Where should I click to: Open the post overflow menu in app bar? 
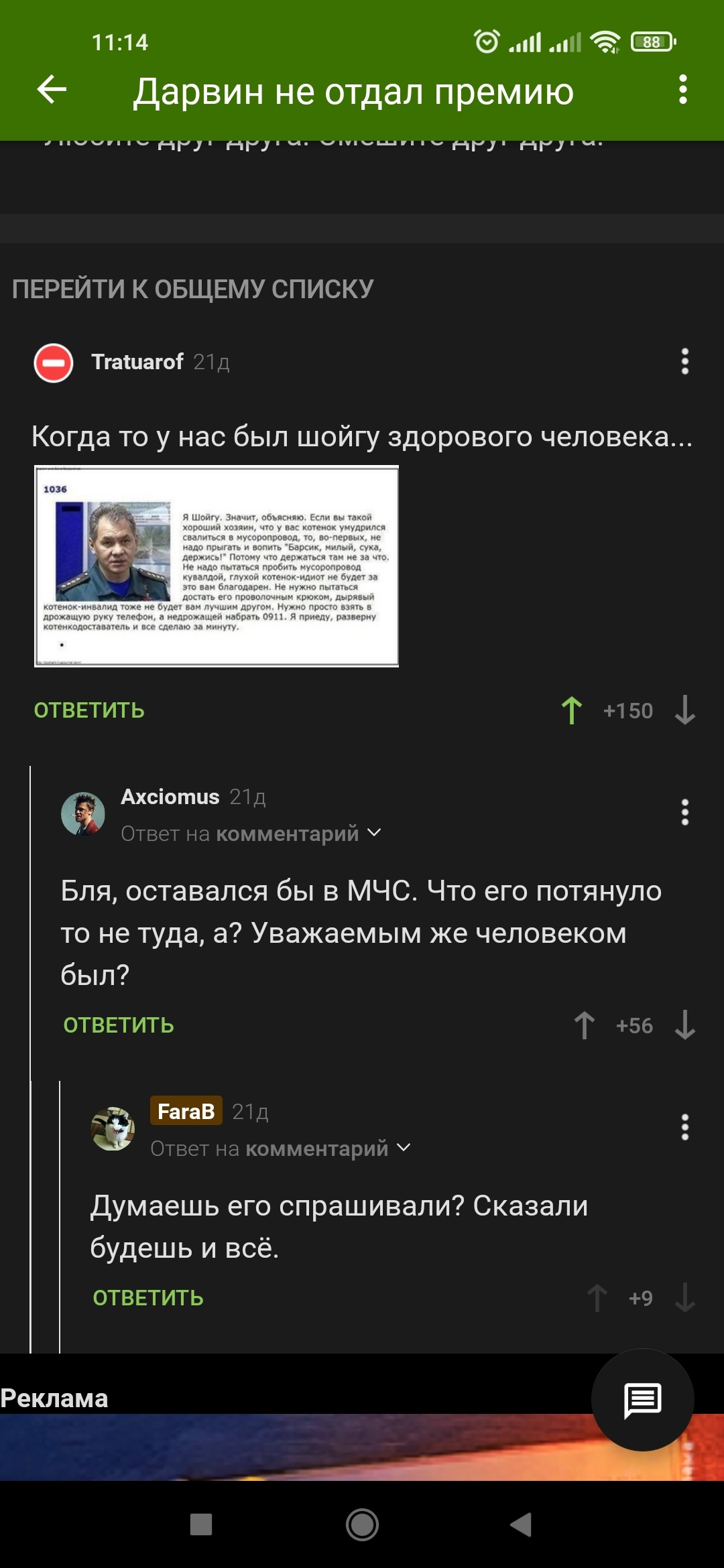pyautogui.click(x=682, y=90)
